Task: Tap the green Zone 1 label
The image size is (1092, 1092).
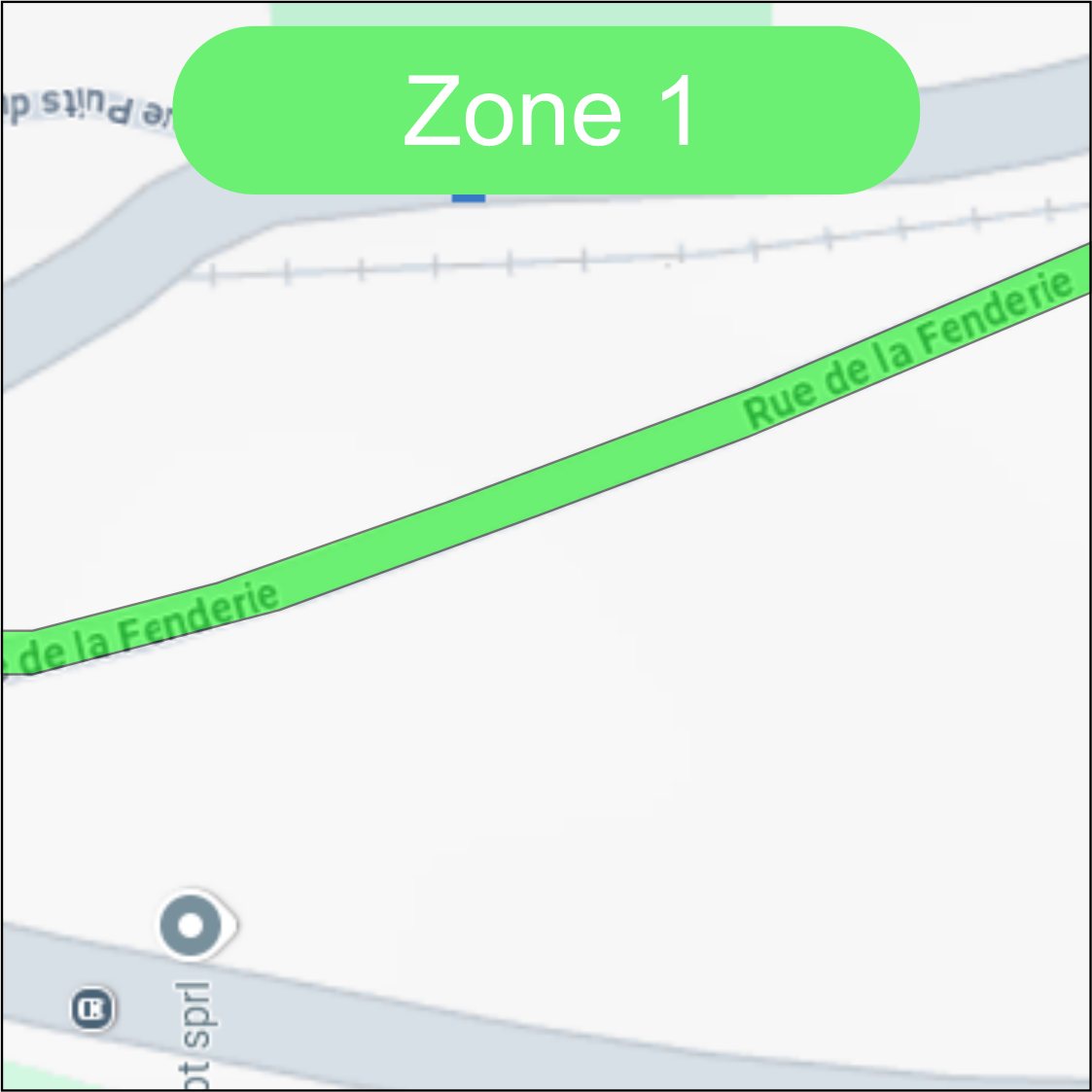Action: tap(546, 111)
